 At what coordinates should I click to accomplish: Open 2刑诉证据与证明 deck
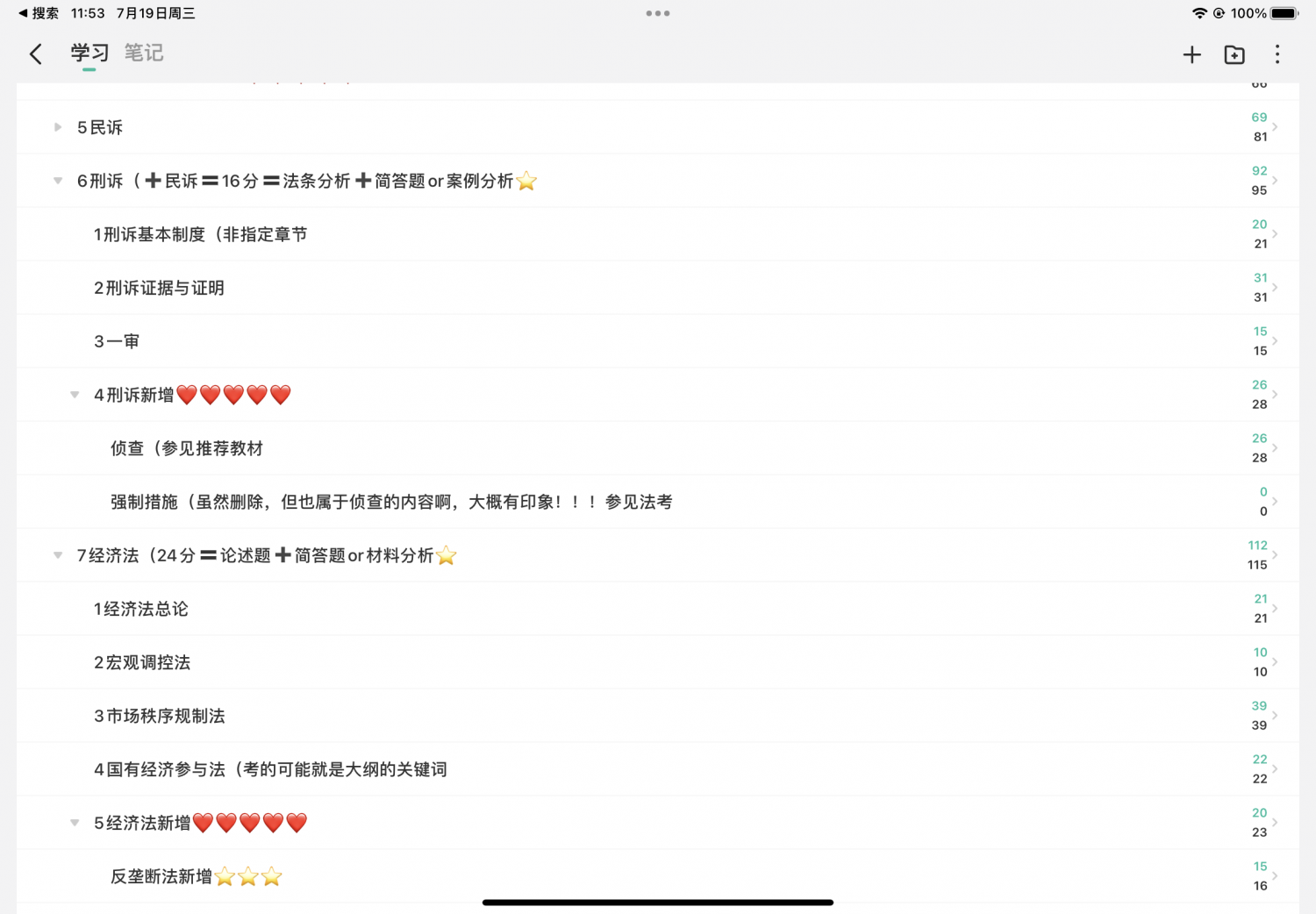click(x=159, y=288)
